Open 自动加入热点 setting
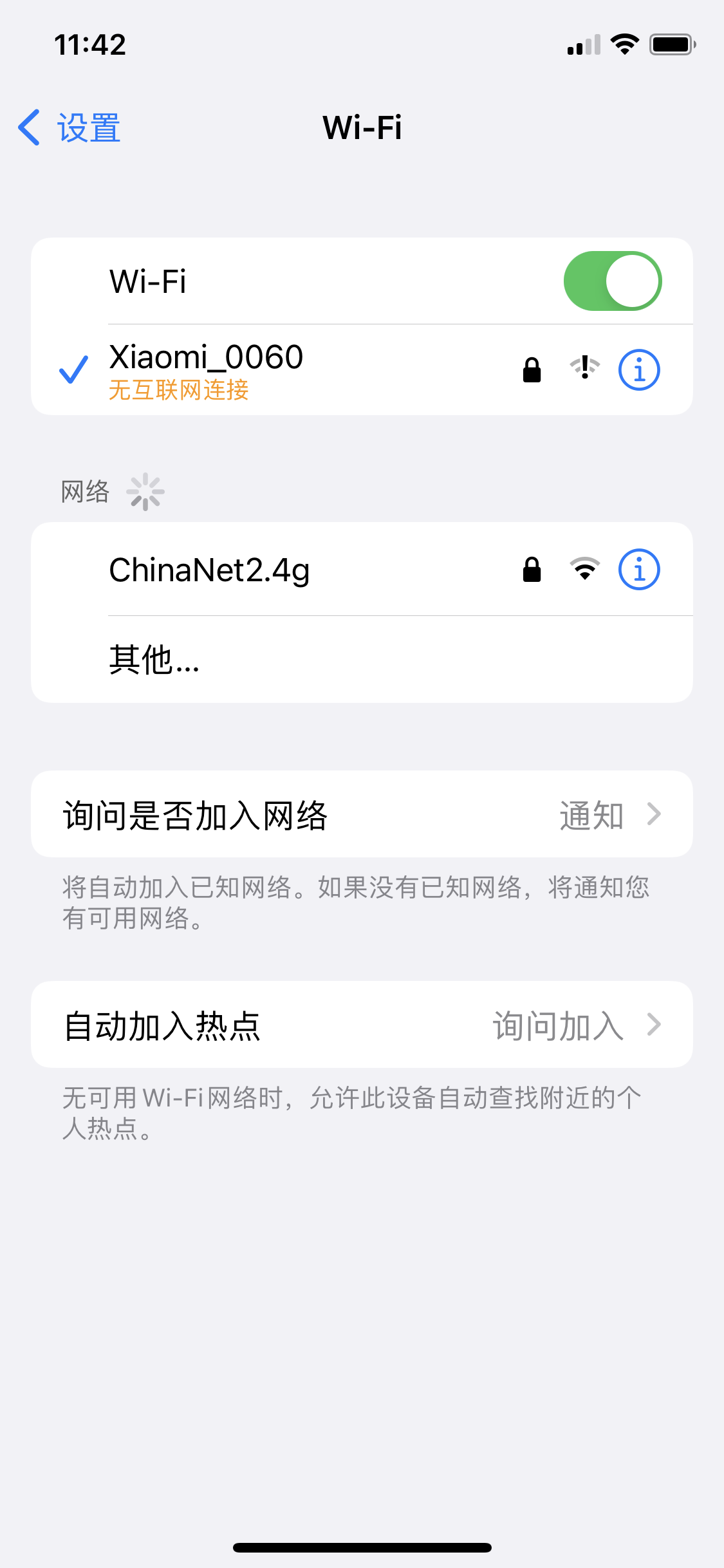The height and width of the screenshot is (1568, 724). [362, 1025]
